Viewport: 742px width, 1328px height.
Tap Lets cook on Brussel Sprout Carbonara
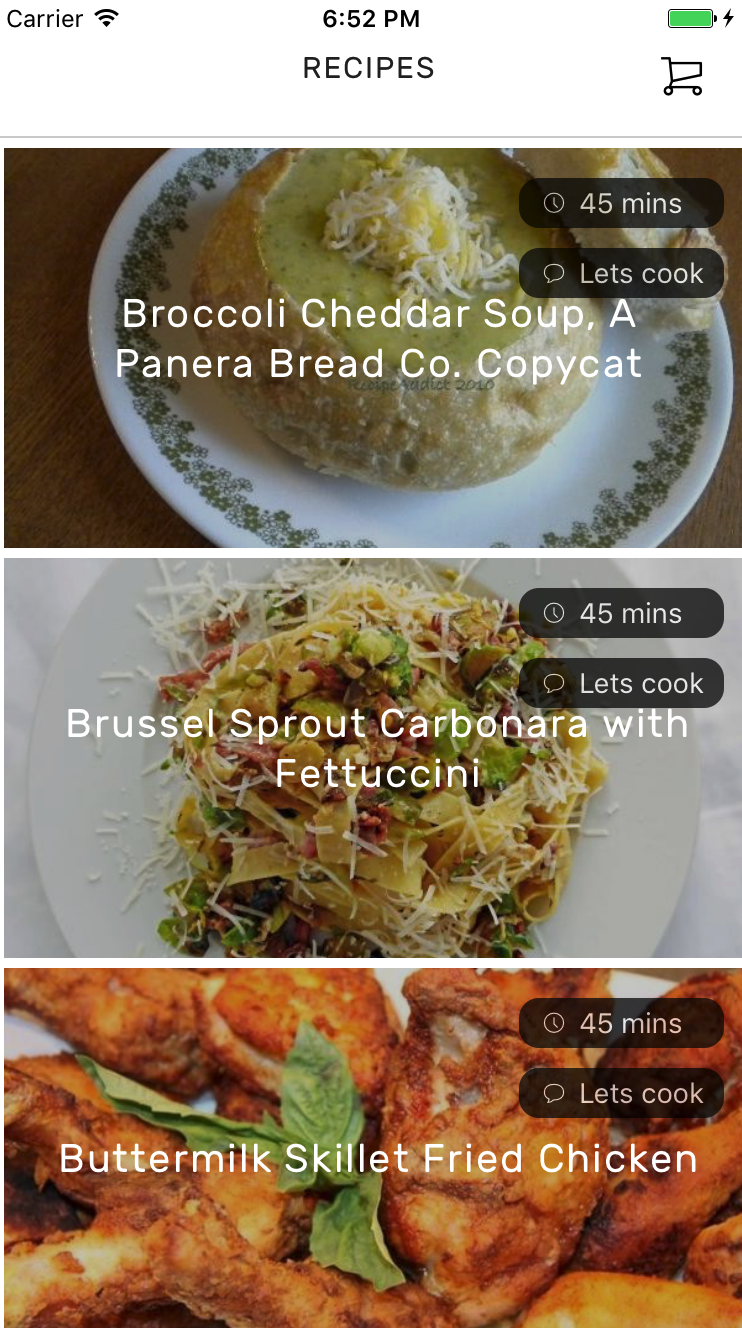pyautogui.click(x=621, y=683)
